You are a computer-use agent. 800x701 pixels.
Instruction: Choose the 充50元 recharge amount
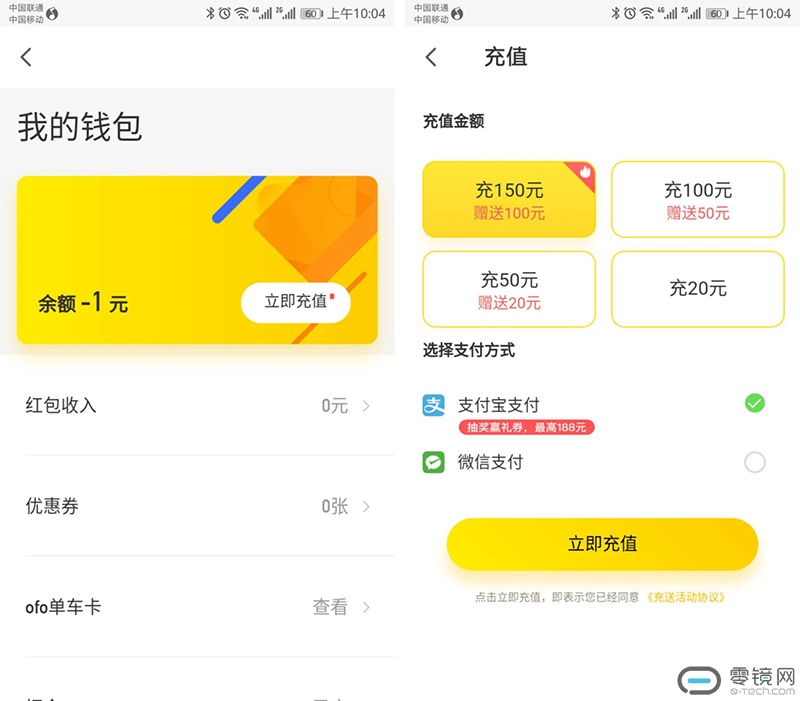point(509,289)
